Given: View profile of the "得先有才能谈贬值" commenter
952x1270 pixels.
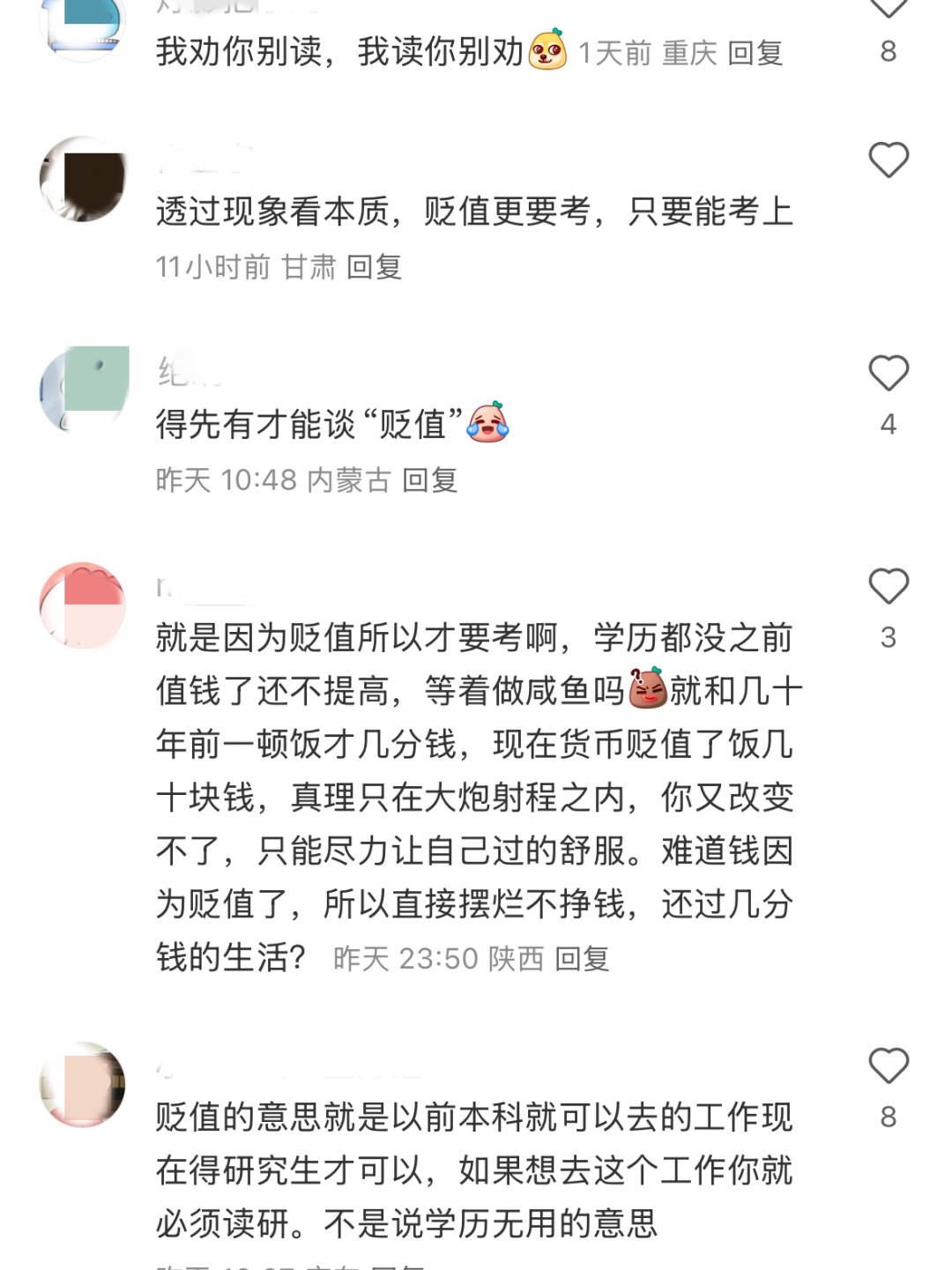Looking at the screenshot, I should (x=83, y=391).
